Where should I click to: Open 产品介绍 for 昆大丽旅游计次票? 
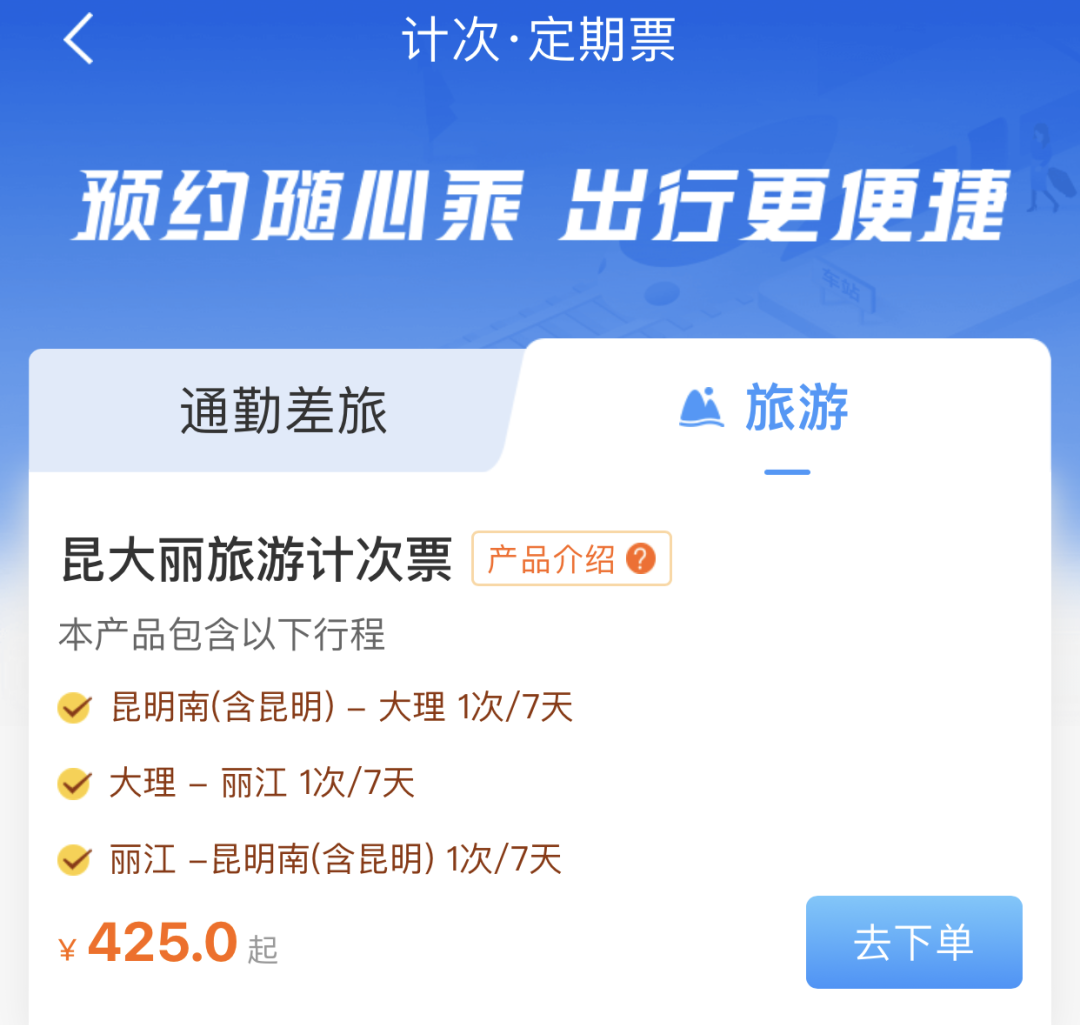(x=571, y=559)
